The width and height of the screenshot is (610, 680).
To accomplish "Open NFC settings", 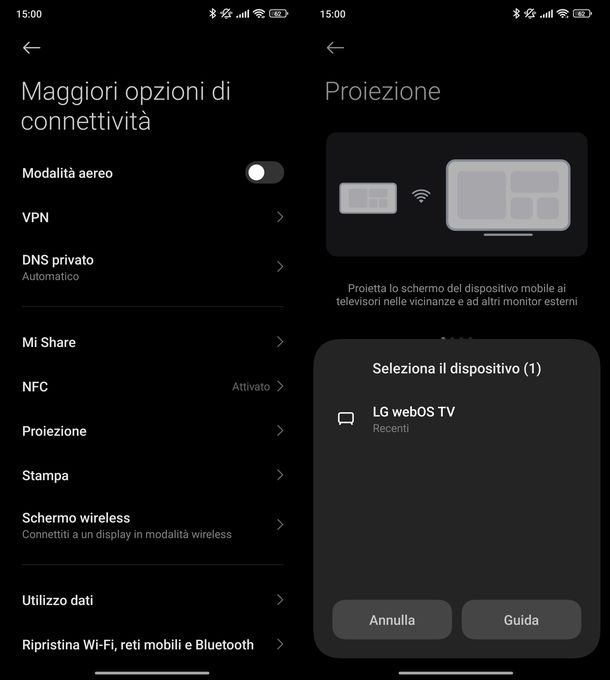I will tap(152, 386).
